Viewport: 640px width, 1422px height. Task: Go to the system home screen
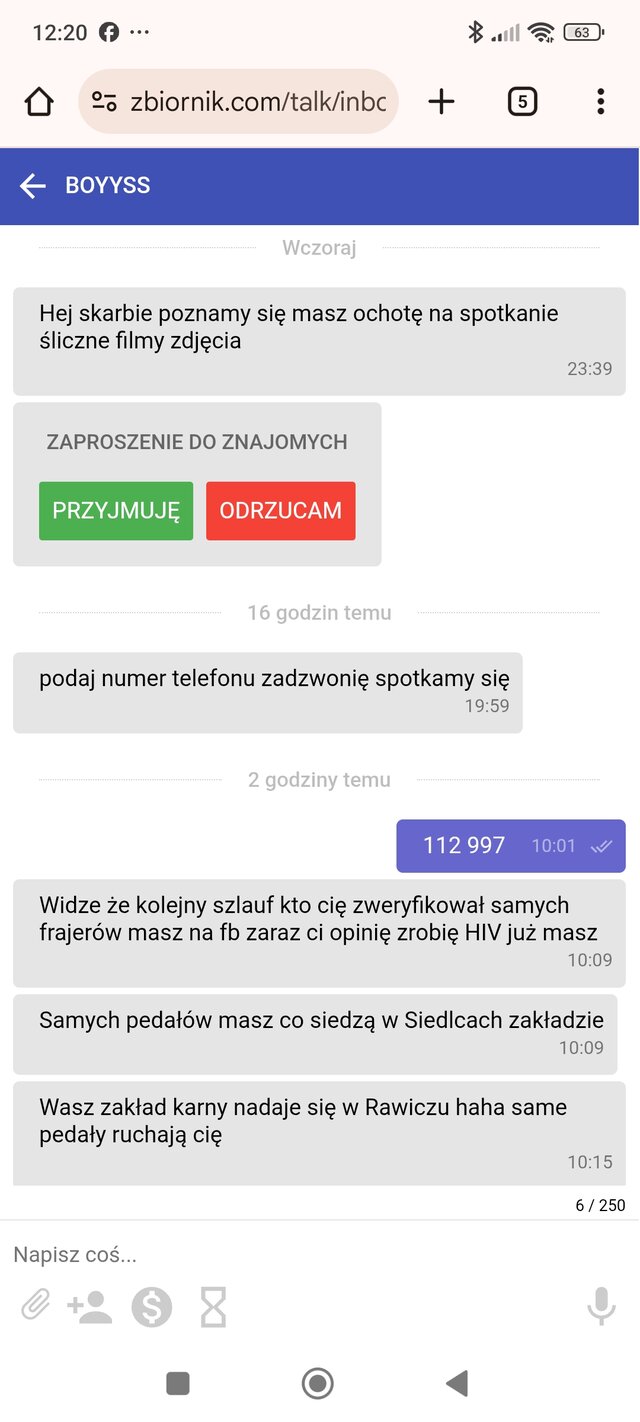coord(318,1383)
